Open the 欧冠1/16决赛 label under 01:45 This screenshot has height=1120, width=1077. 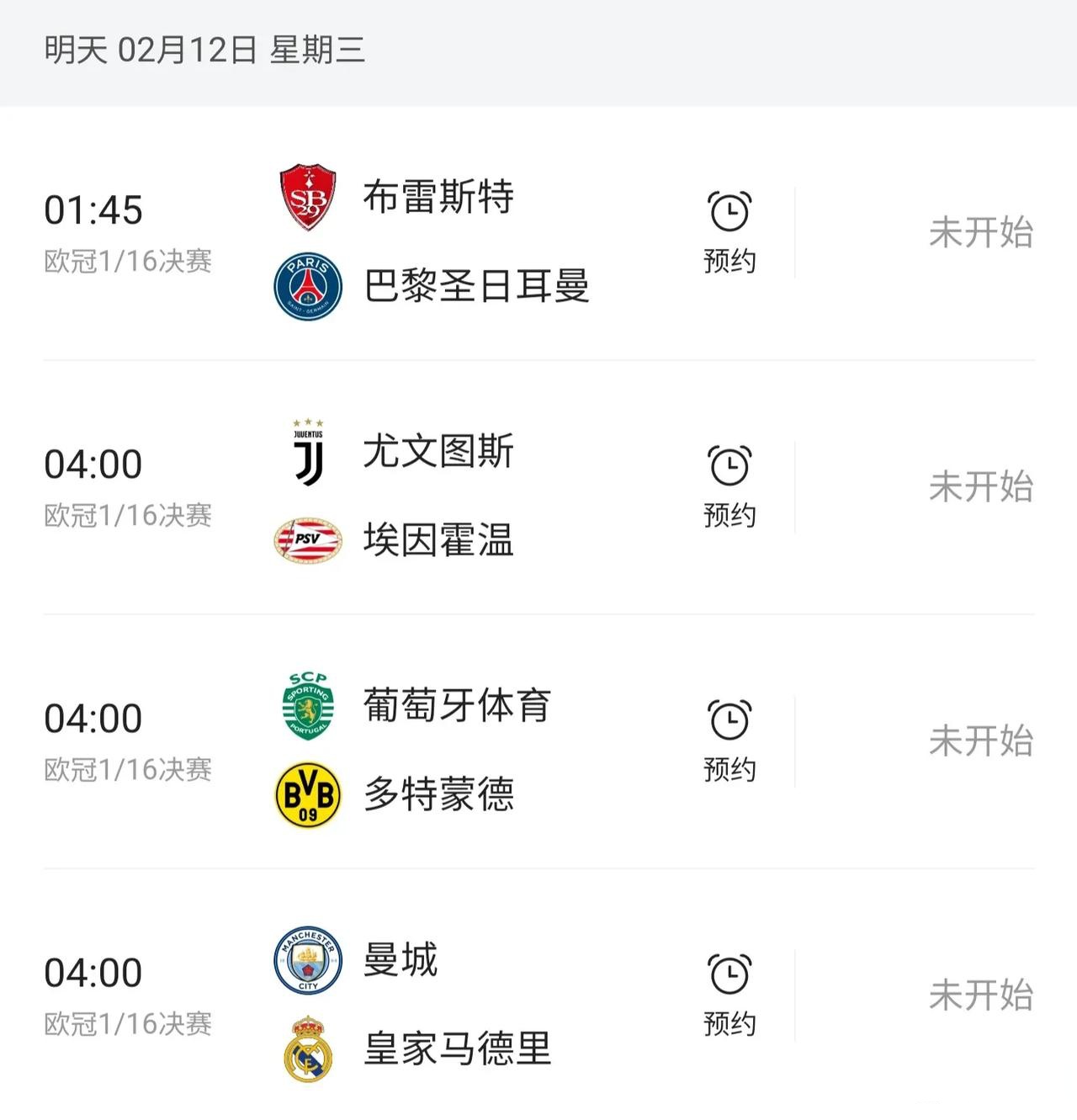tap(128, 261)
